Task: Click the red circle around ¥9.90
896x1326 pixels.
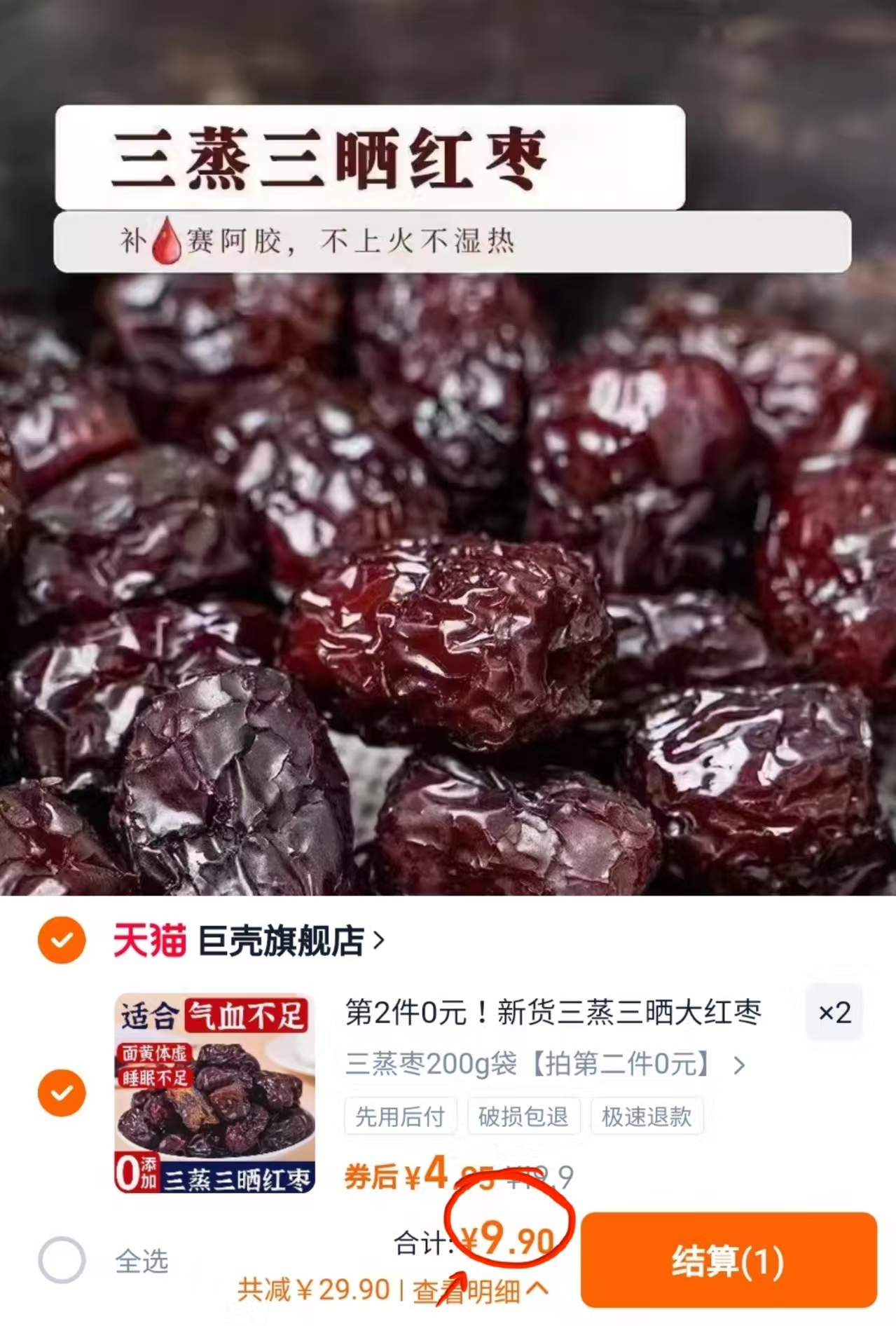Action: click(511, 1240)
